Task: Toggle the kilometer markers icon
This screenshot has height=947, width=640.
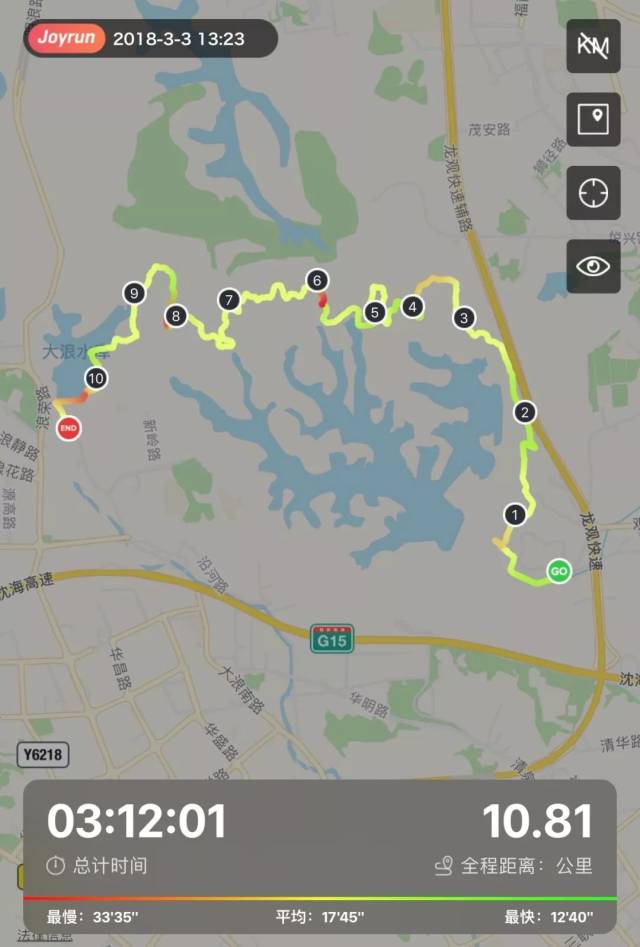Action: [x=593, y=46]
